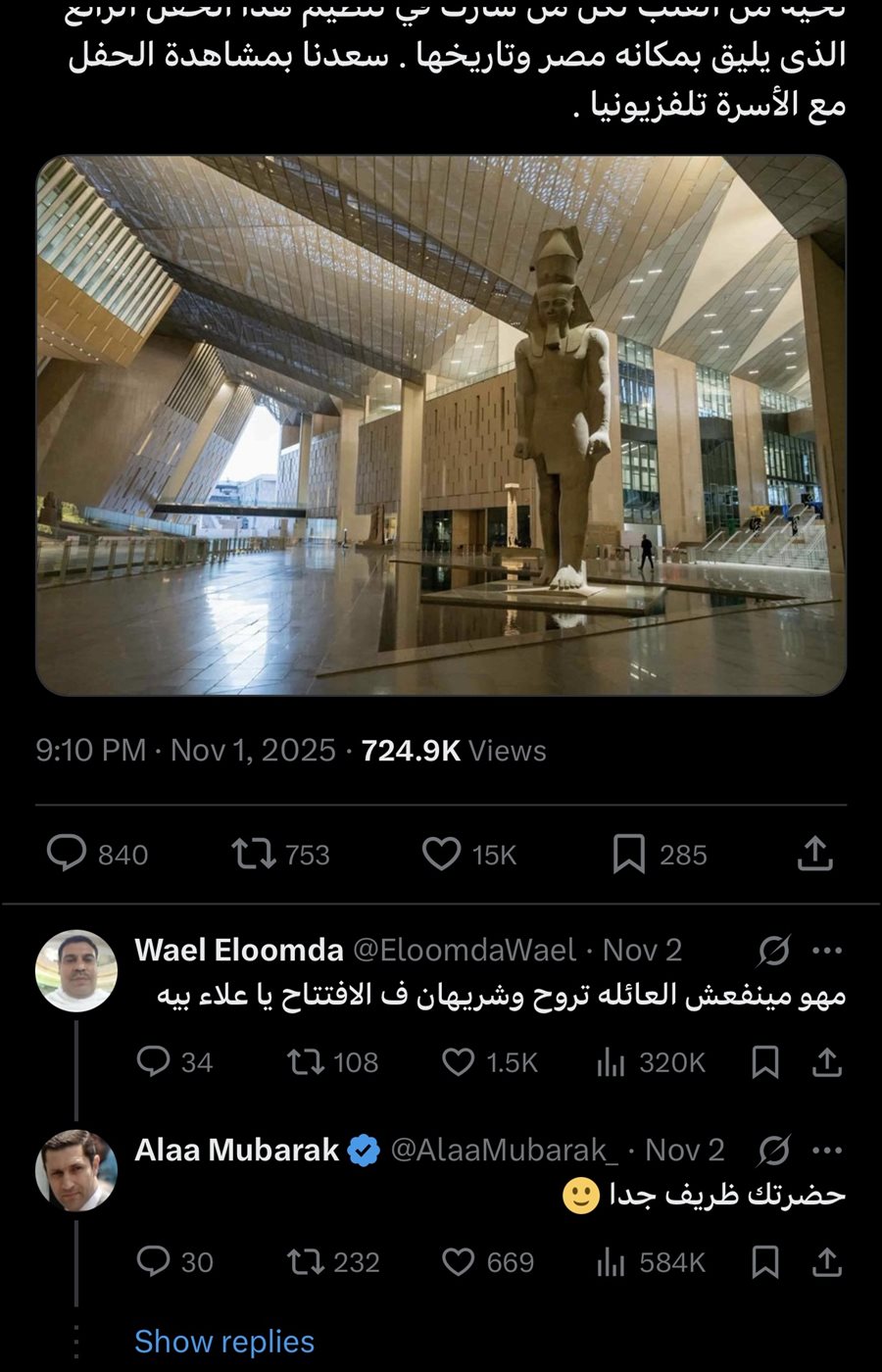
Task: Like Alaa Mubarak's reply
Action: pos(459,1261)
